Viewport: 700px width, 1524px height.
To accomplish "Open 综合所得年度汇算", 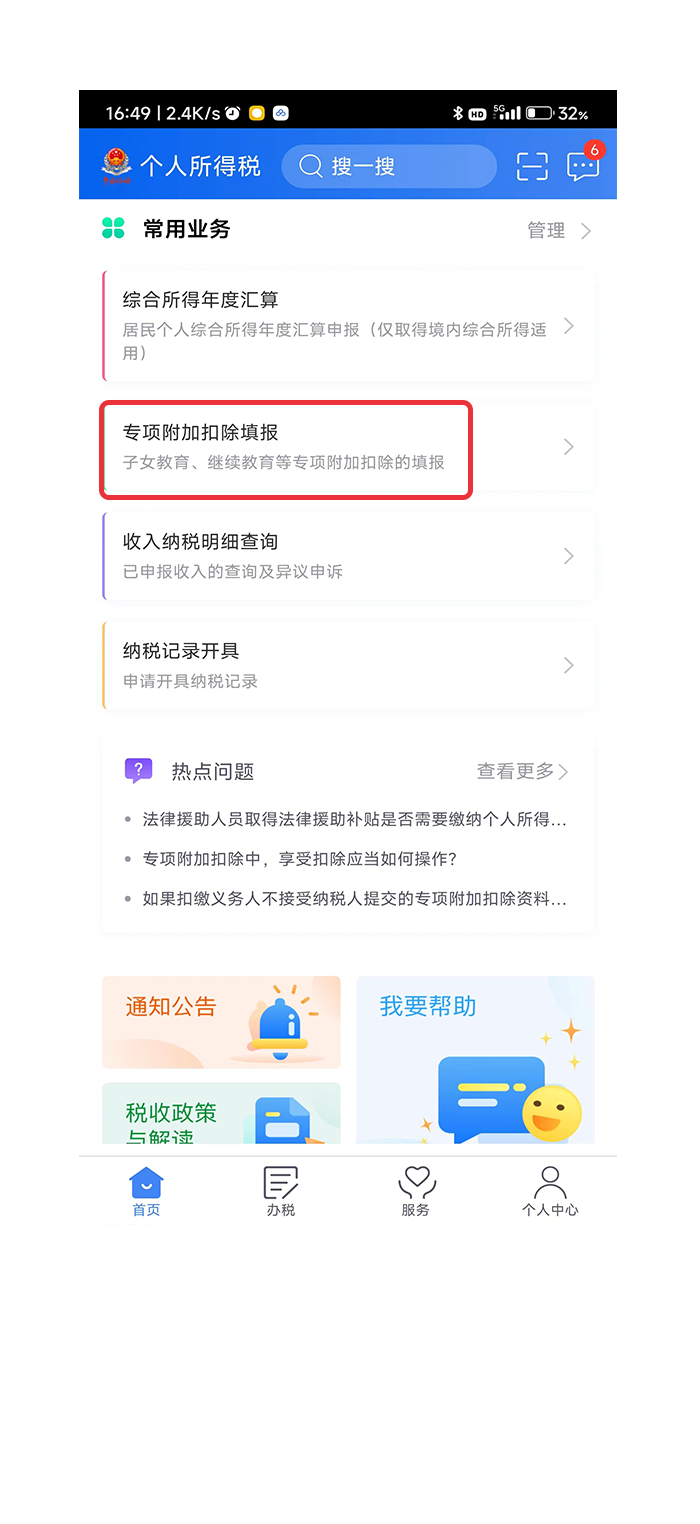I will (348, 326).
